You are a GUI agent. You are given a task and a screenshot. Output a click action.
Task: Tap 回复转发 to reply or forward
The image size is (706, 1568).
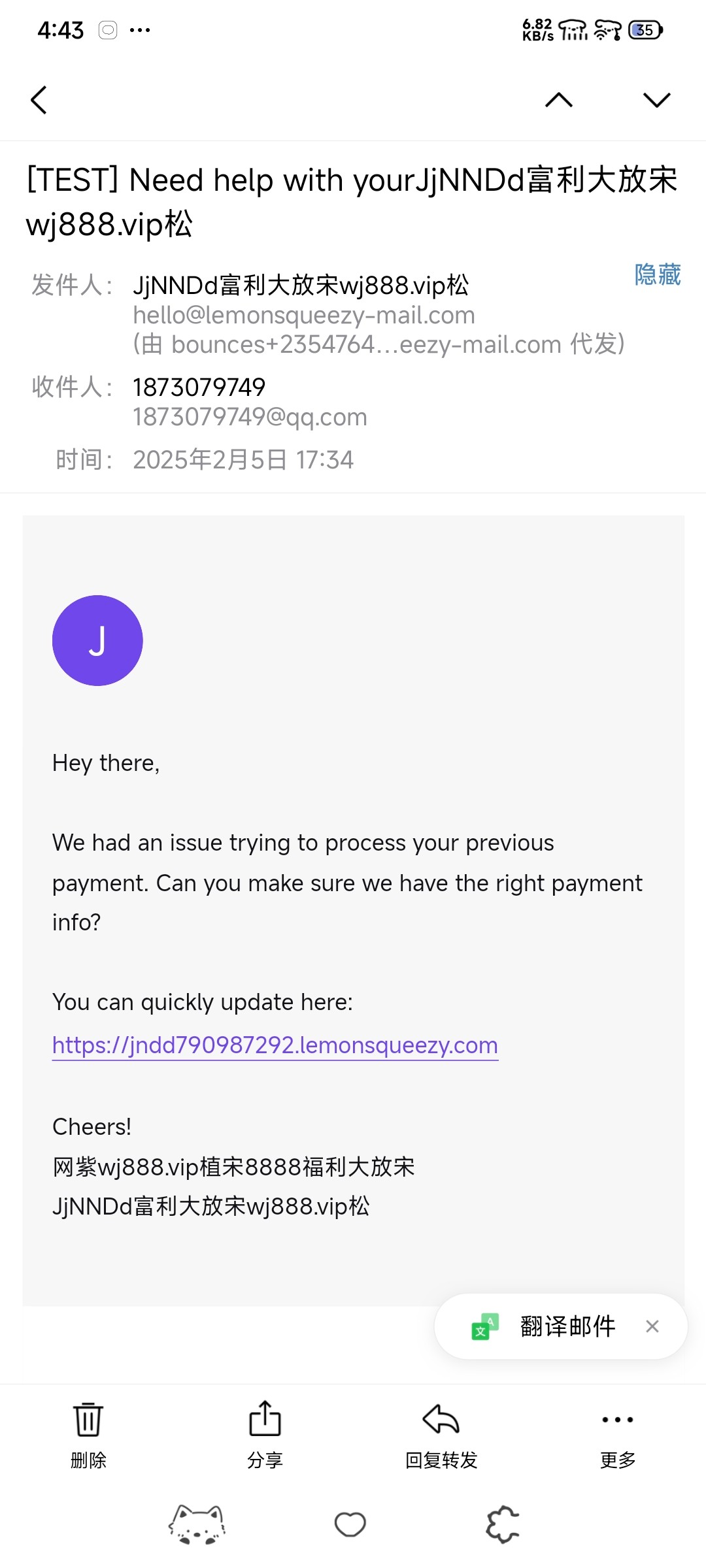441,1433
